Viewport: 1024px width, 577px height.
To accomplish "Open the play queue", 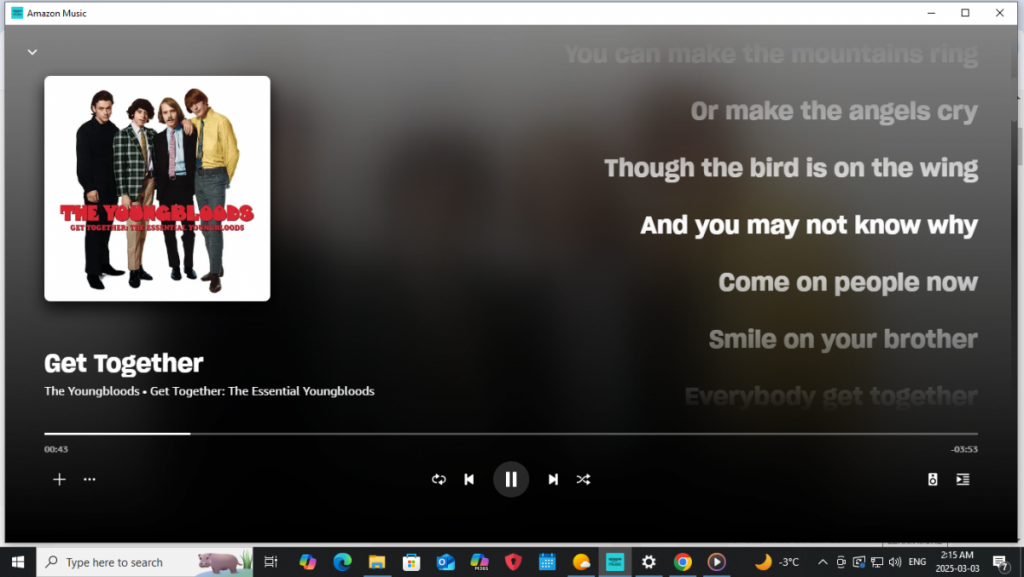I will (962, 479).
